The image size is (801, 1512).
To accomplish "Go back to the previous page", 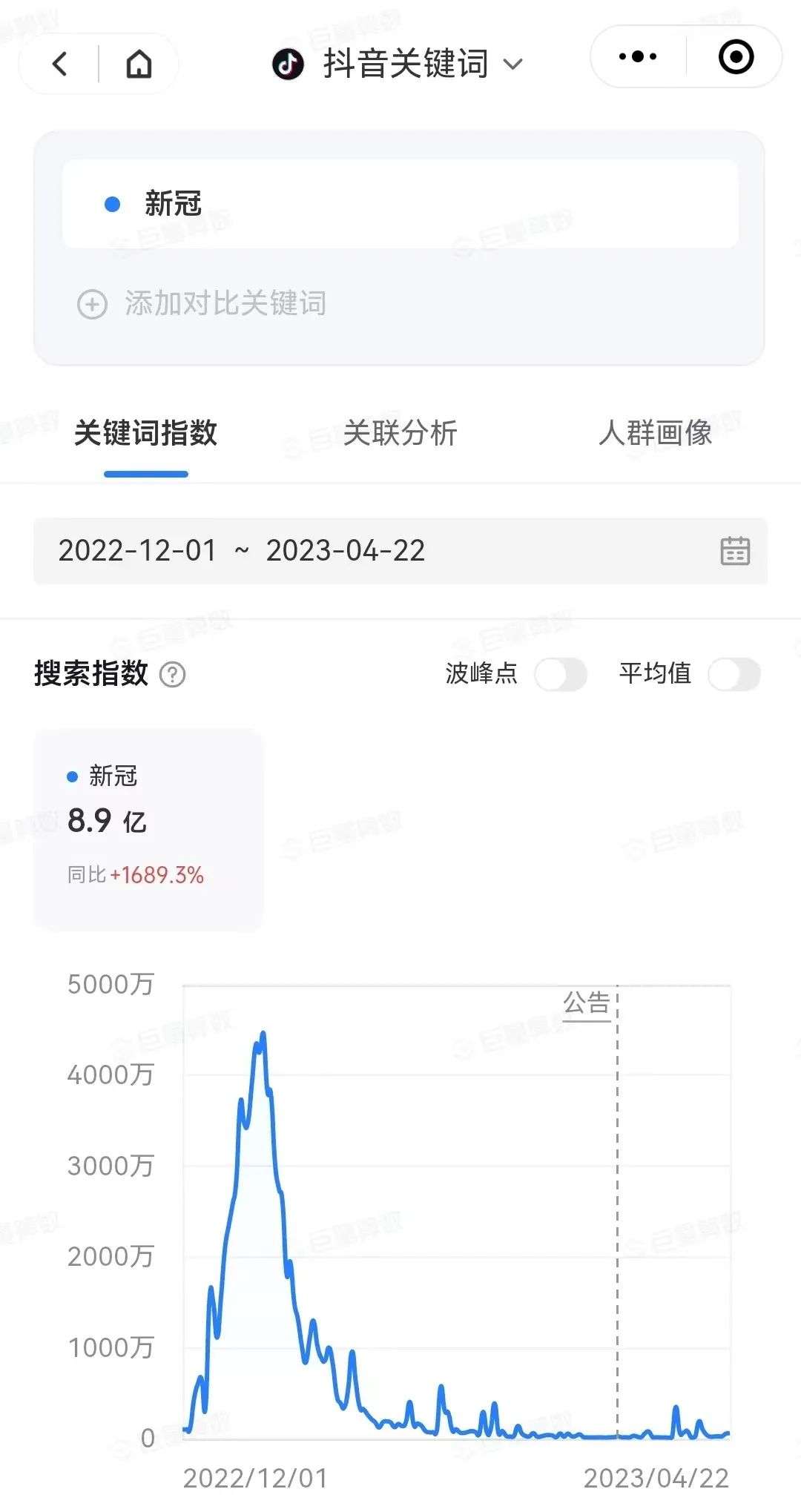I will [60, 64].
